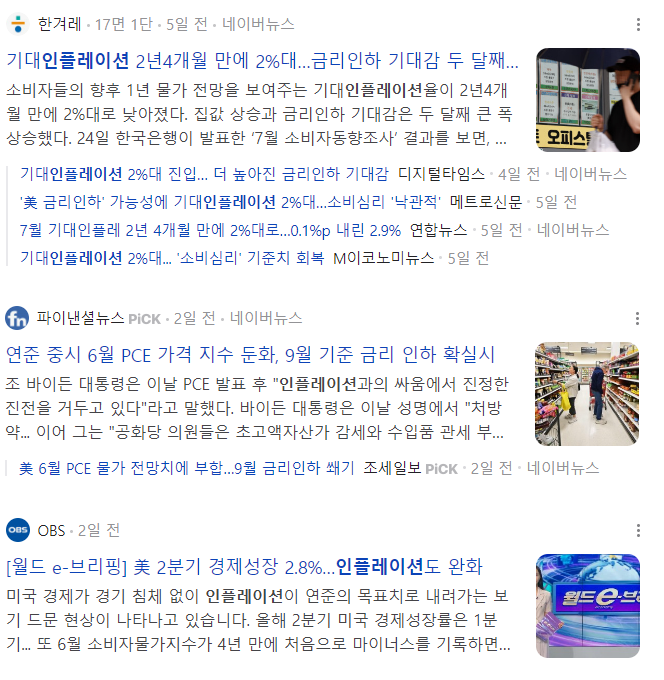Open 월드 e-브리핑 美 2분기 경제성장 headline
664x680 pixels.
point(244,567)
